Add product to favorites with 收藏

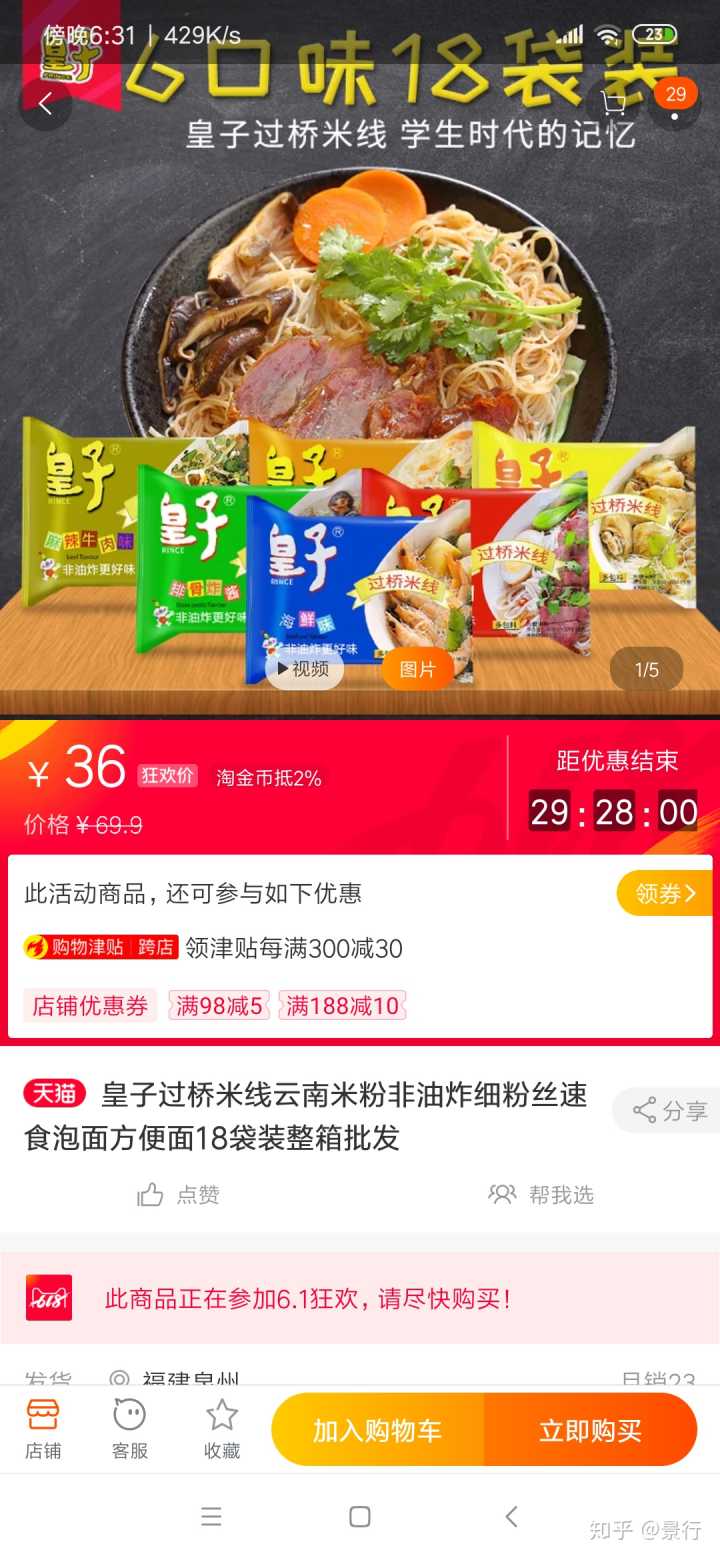coord(222,1429)
